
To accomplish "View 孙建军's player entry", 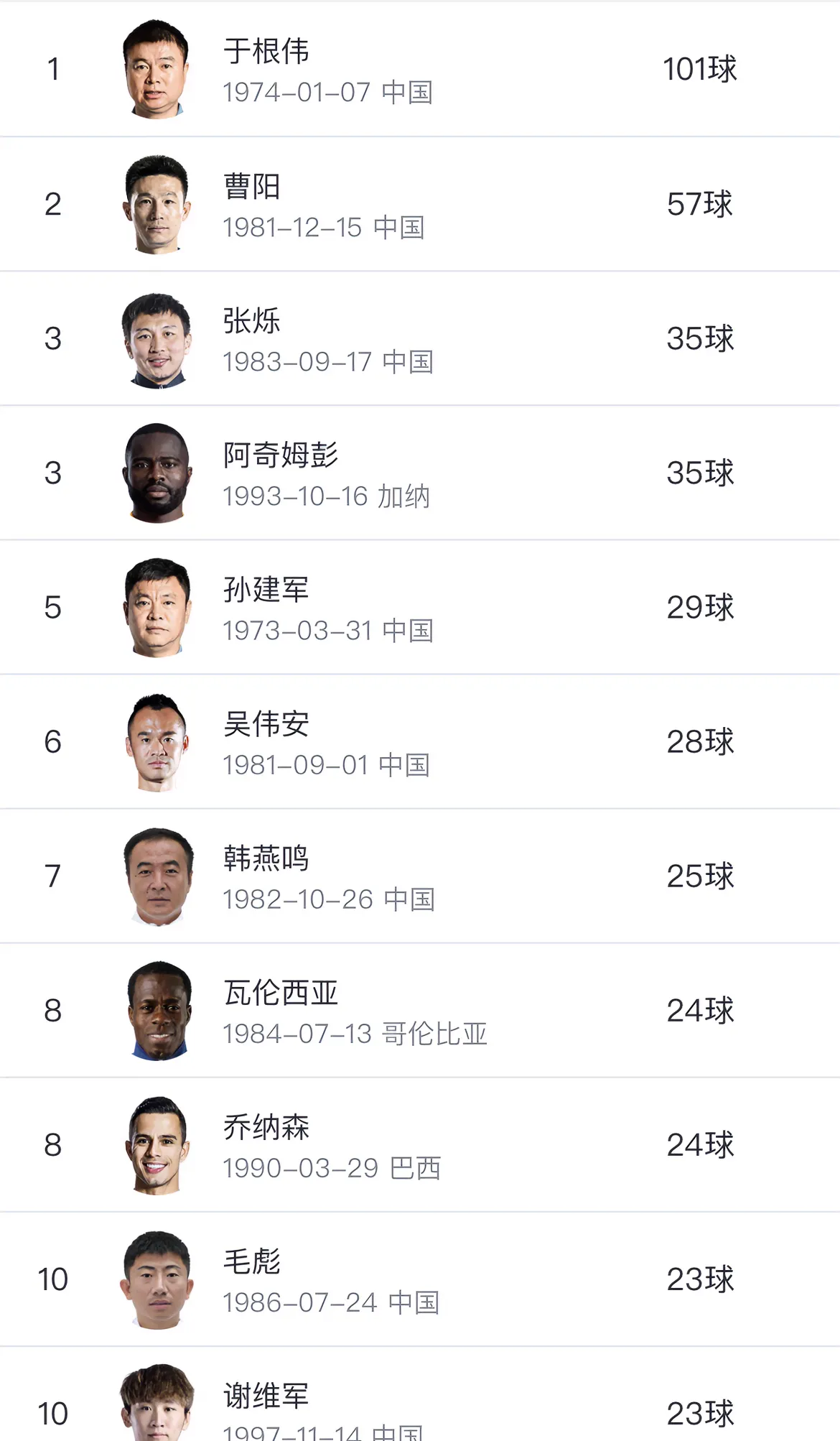I will click(420, 607).
